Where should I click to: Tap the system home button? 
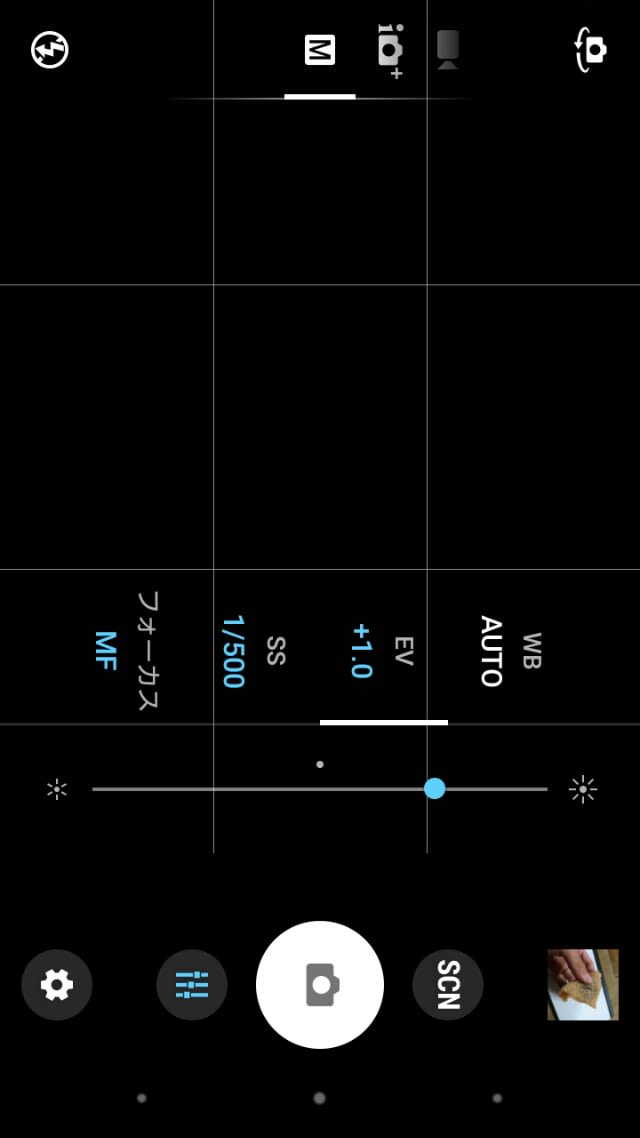click(319, 1098)
